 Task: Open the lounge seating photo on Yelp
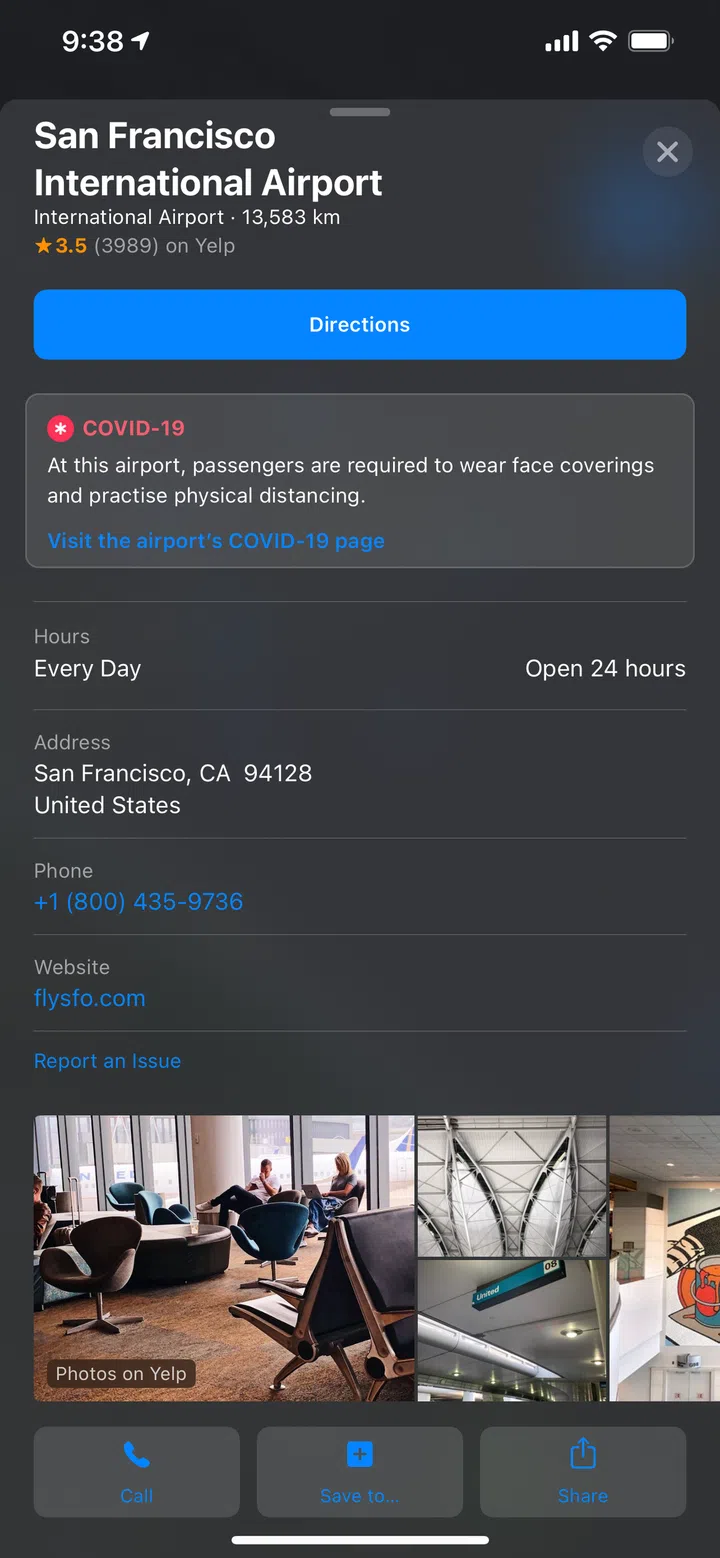point(224,1257)
